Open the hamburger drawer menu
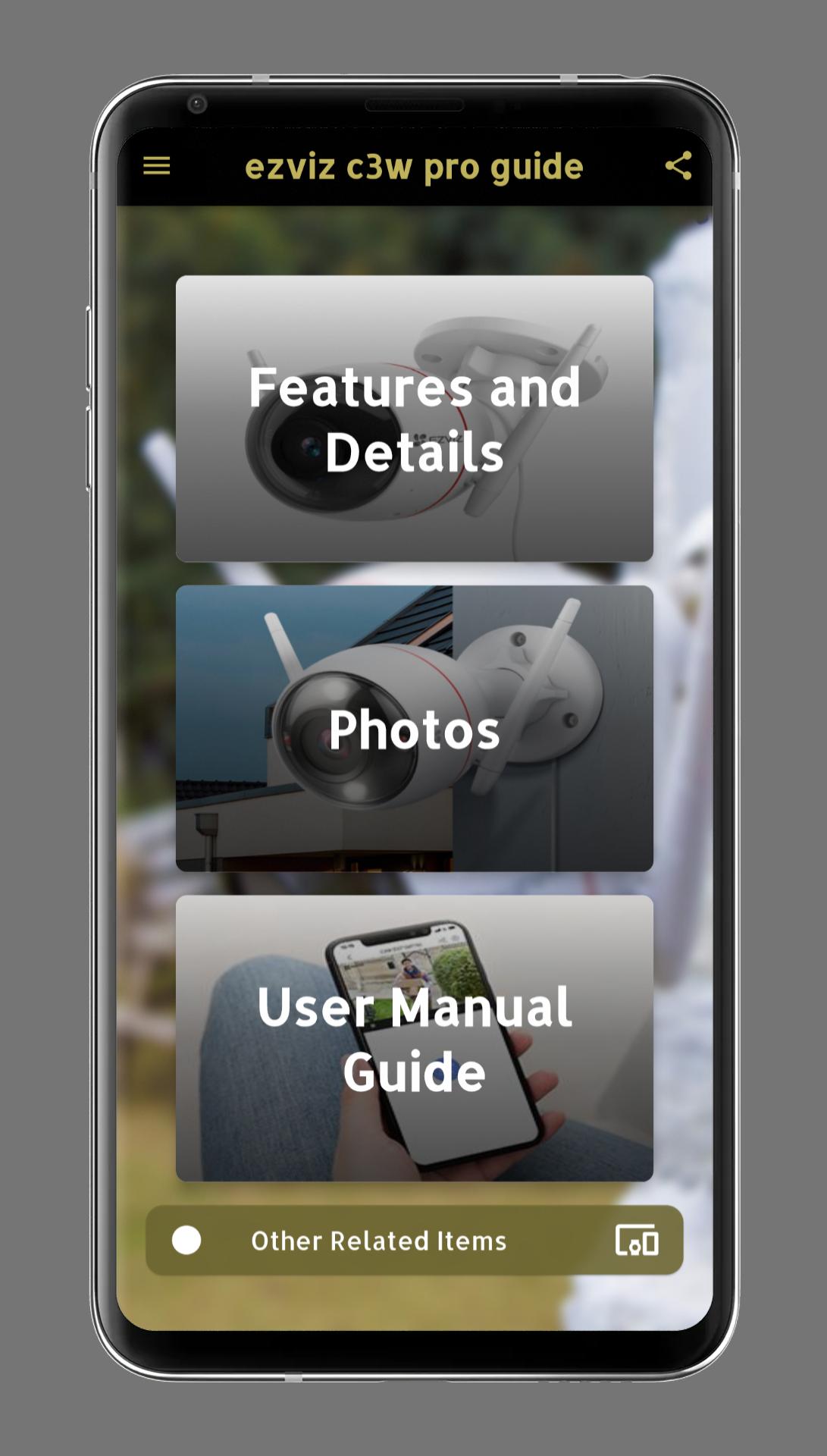 pyautogui.click(x=157, y=166)
